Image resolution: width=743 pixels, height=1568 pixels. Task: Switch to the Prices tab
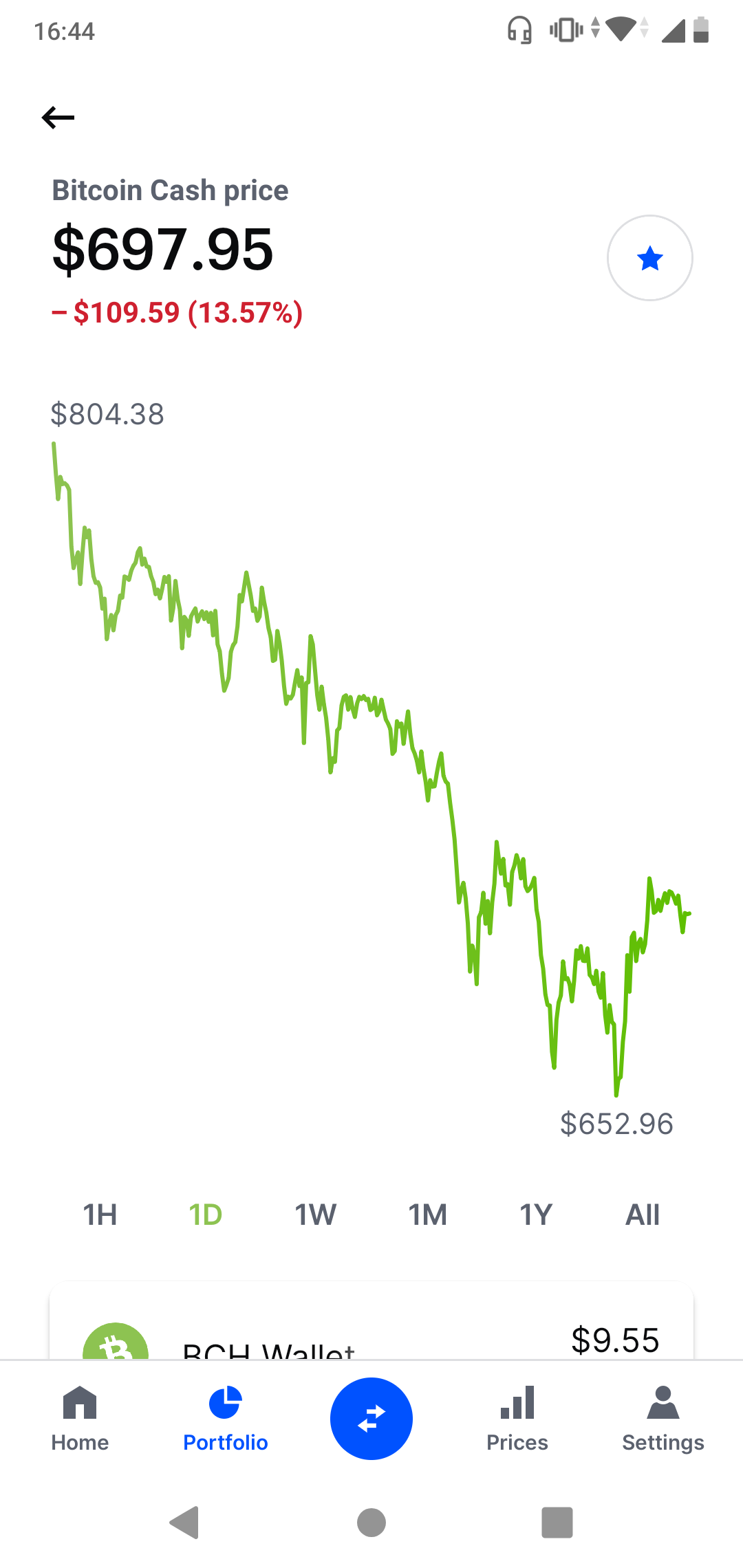pyautogui.click(x=517, y=1418)
